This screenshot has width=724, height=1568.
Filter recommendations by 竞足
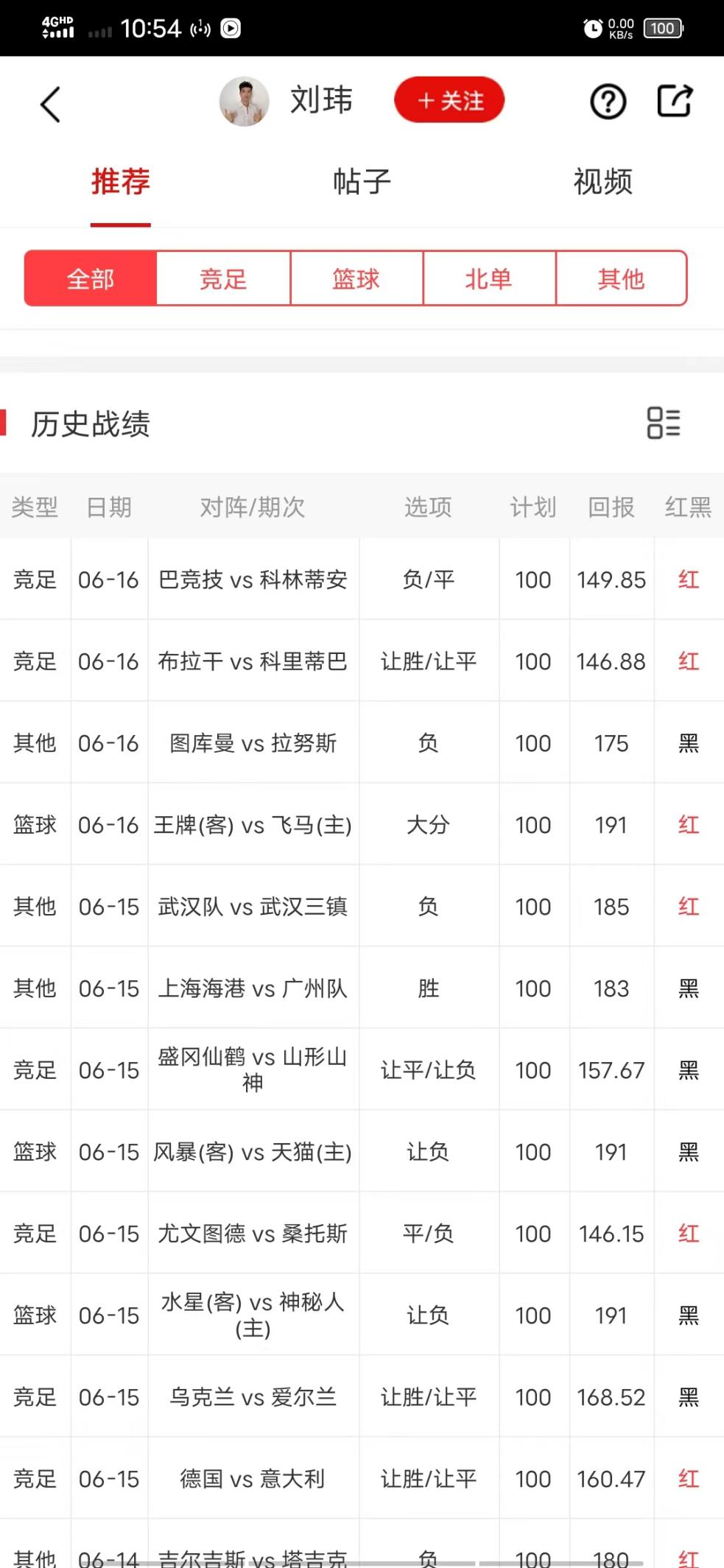click(x=223, y=278)
